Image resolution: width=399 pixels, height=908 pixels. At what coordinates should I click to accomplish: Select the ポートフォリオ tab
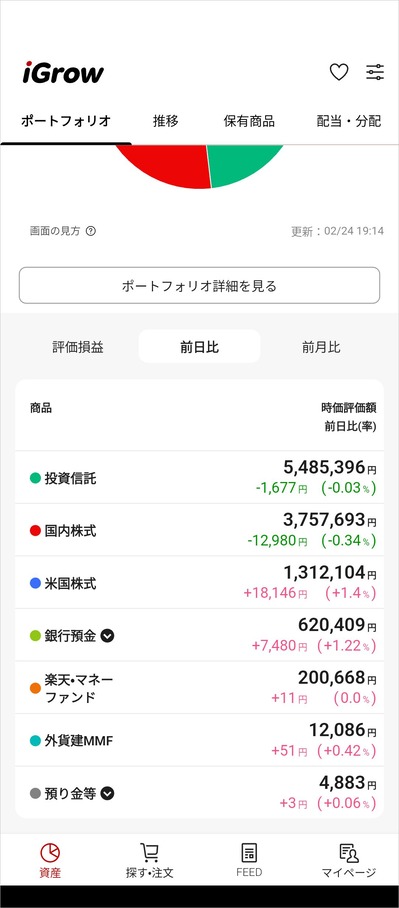pos(66,121)
